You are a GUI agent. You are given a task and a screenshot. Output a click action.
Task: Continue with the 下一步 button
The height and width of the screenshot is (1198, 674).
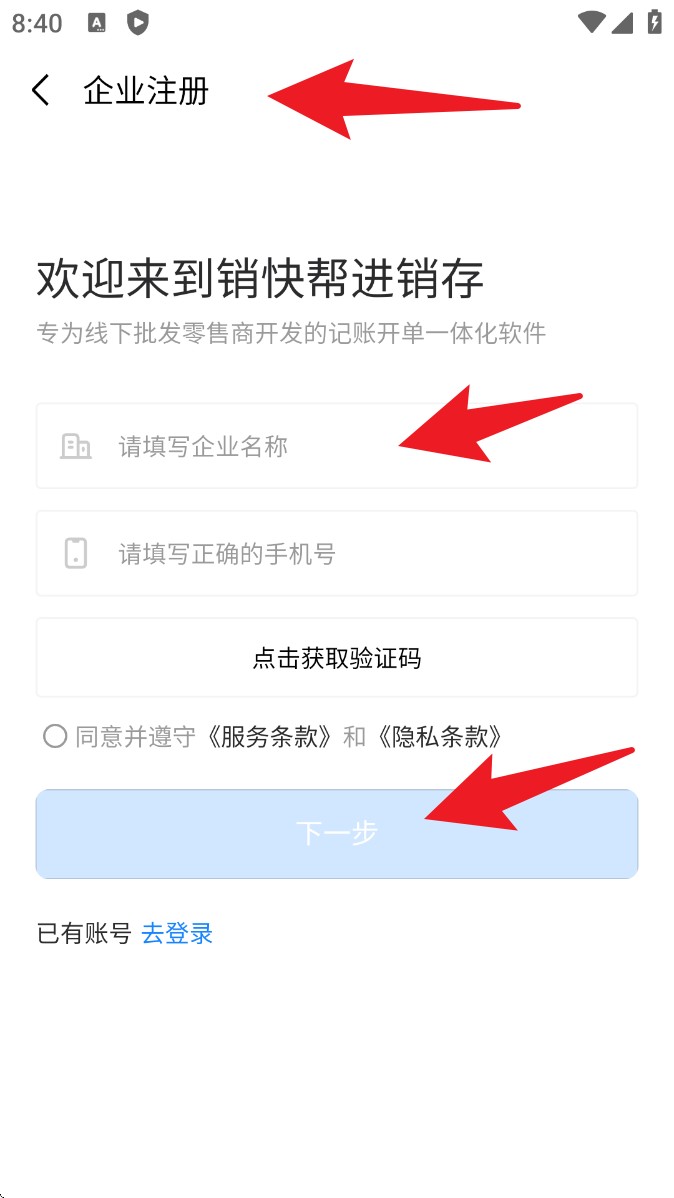(336, 833)
